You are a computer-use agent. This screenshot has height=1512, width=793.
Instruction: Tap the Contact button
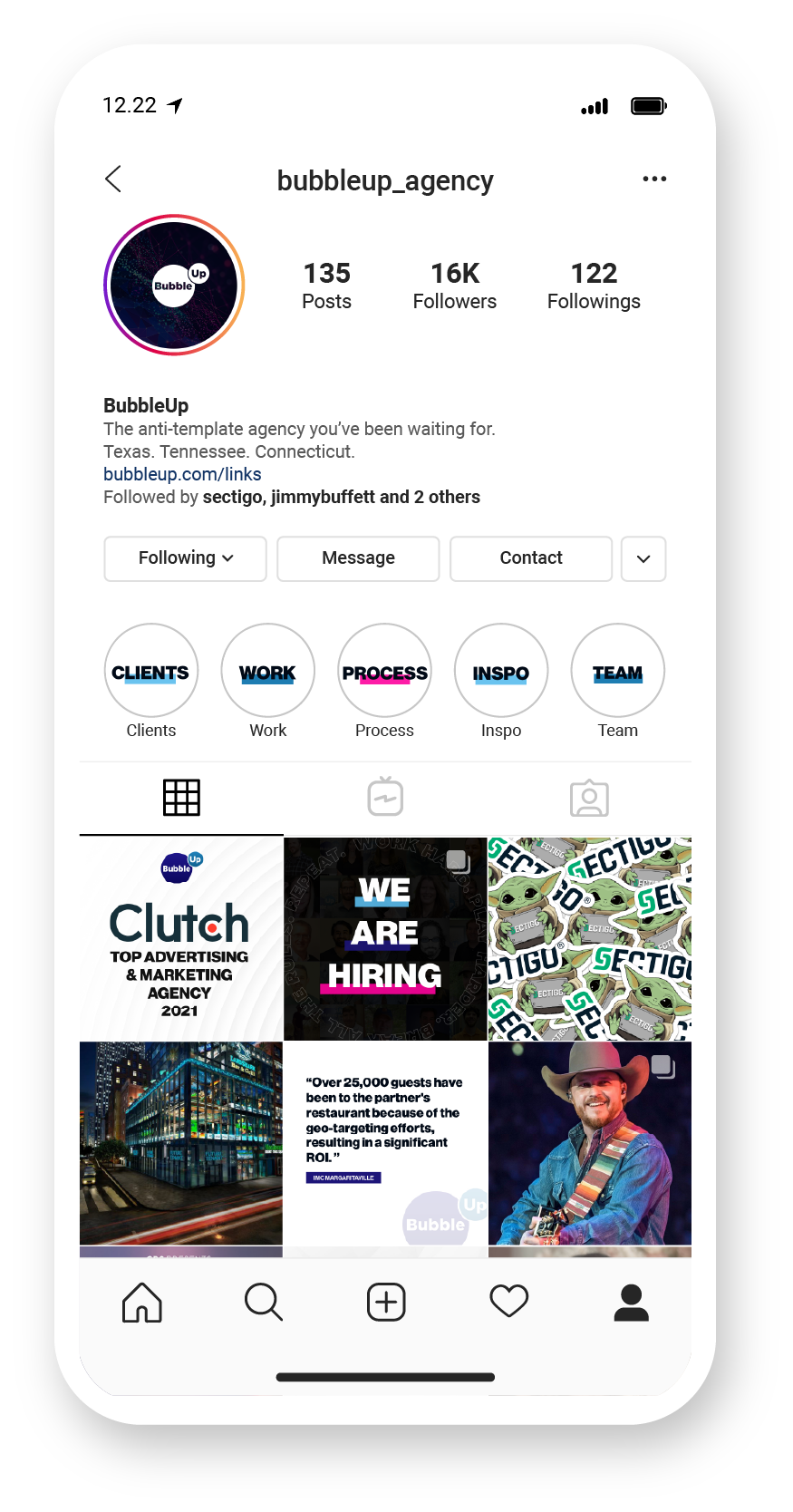tap(530, 558)
